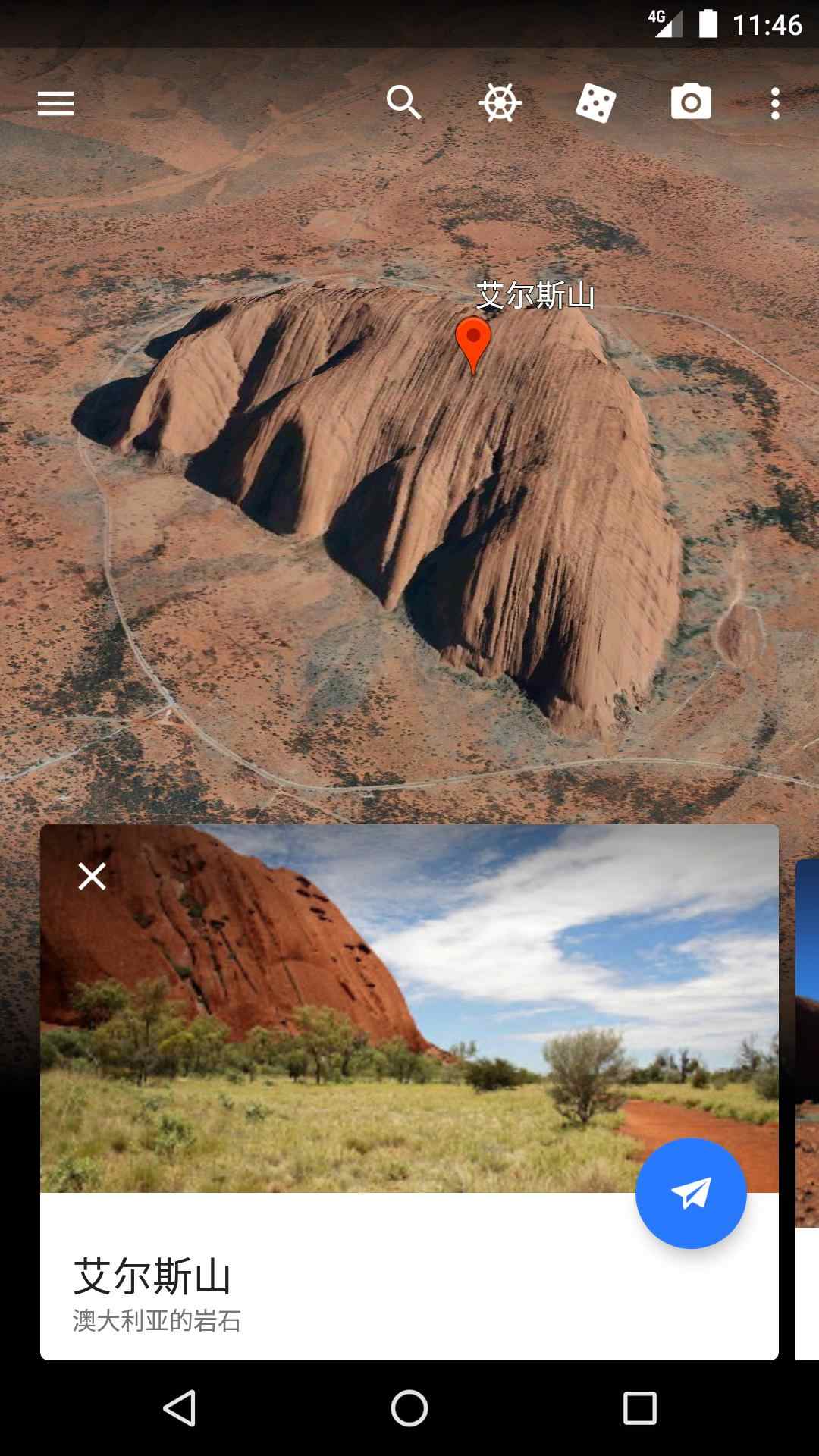The height and width of the screenshot is (1456, 819).
Task: Tap the dice for random place
Action: [x=595, y=103]
